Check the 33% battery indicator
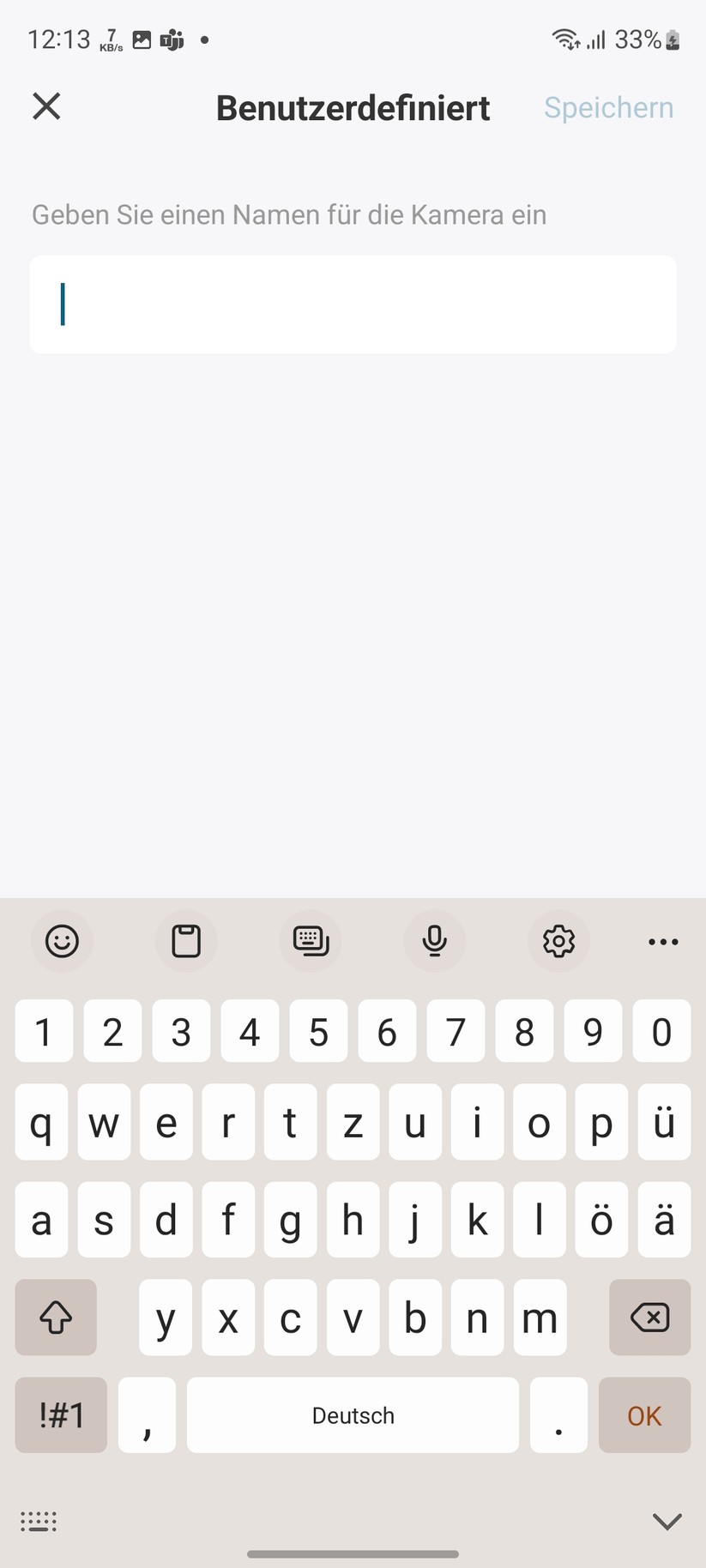 [639, 39]
